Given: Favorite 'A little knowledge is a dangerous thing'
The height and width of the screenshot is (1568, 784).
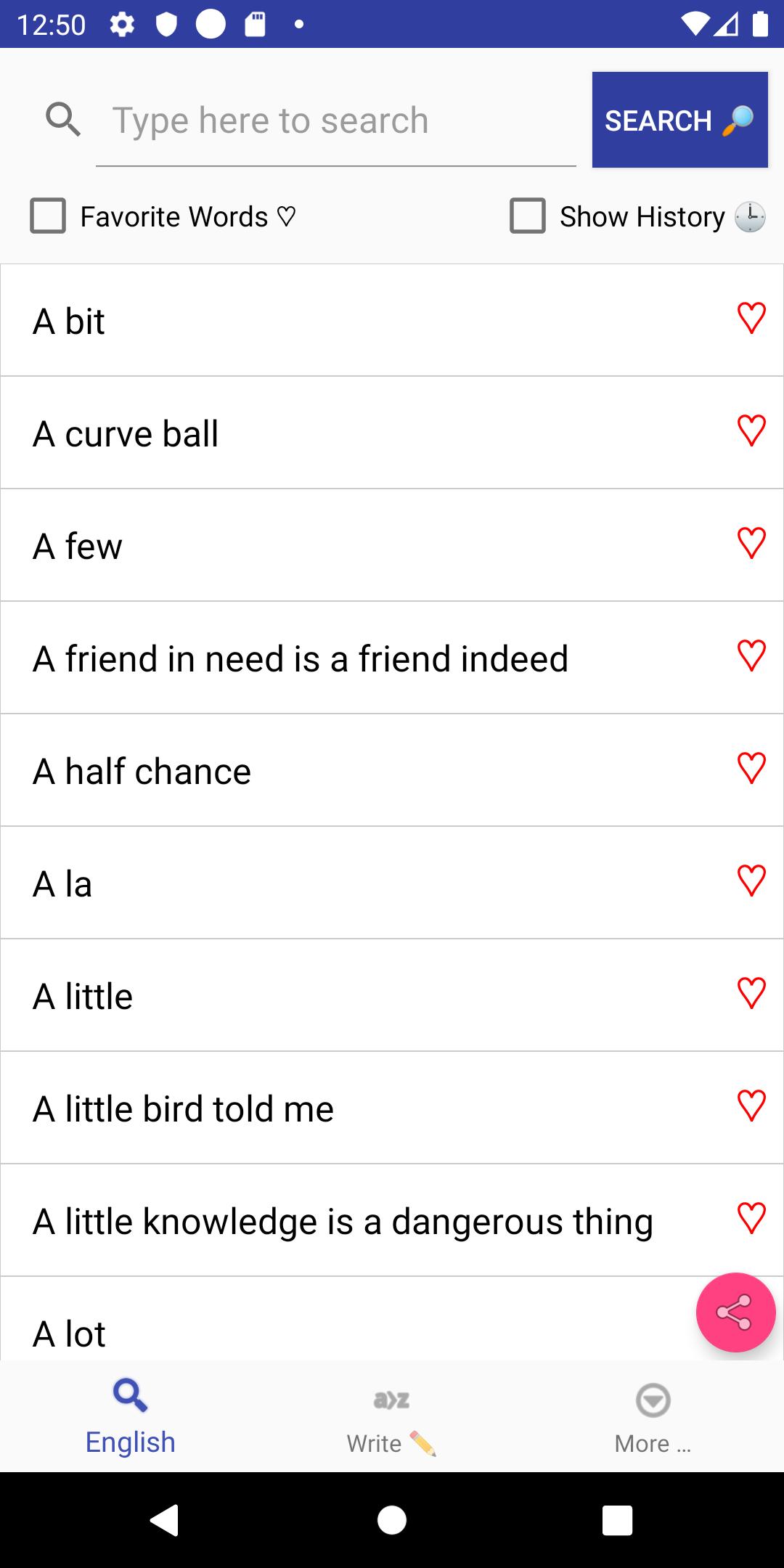Looking at the screenshot, I should point(751,1218).
